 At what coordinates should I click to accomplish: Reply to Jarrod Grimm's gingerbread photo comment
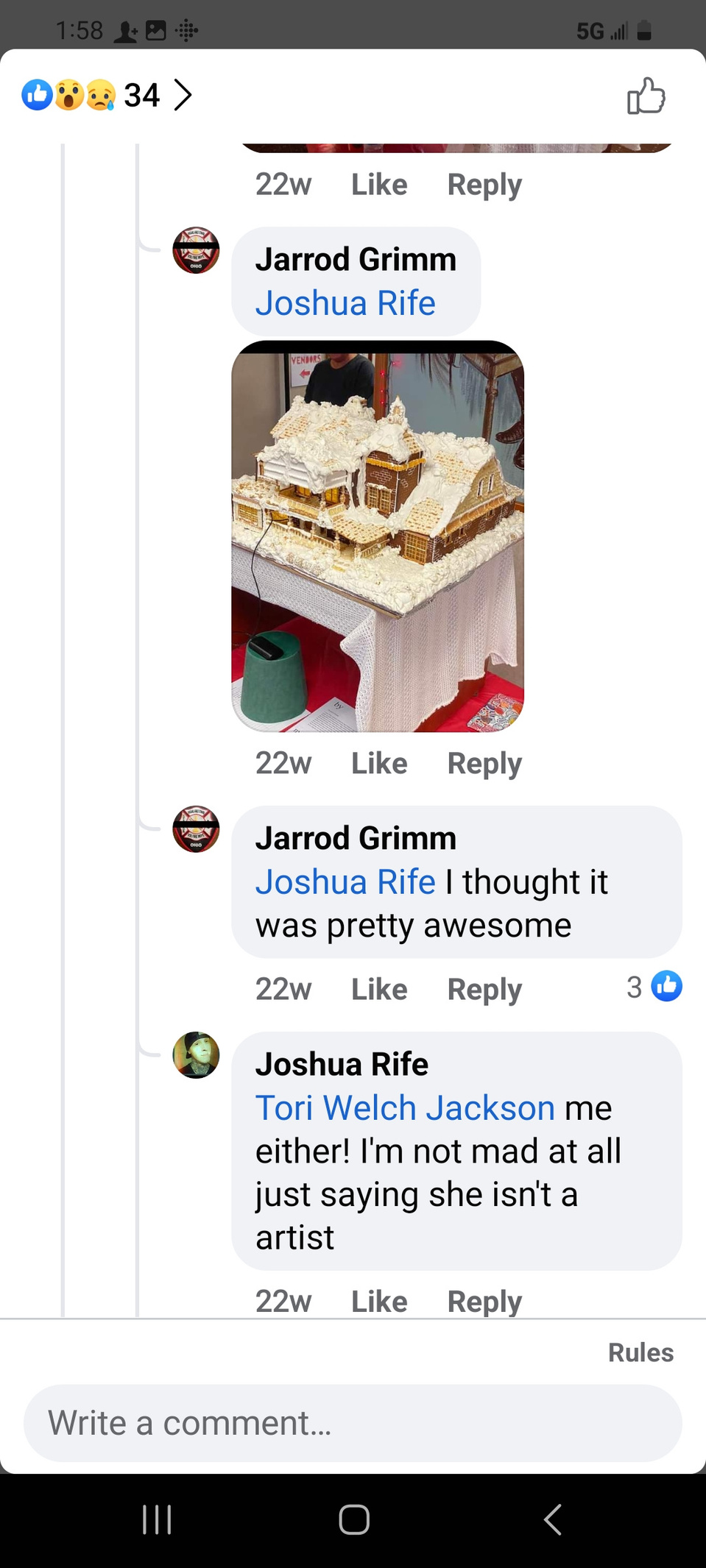pyautogui.click(x=484, y=764)
